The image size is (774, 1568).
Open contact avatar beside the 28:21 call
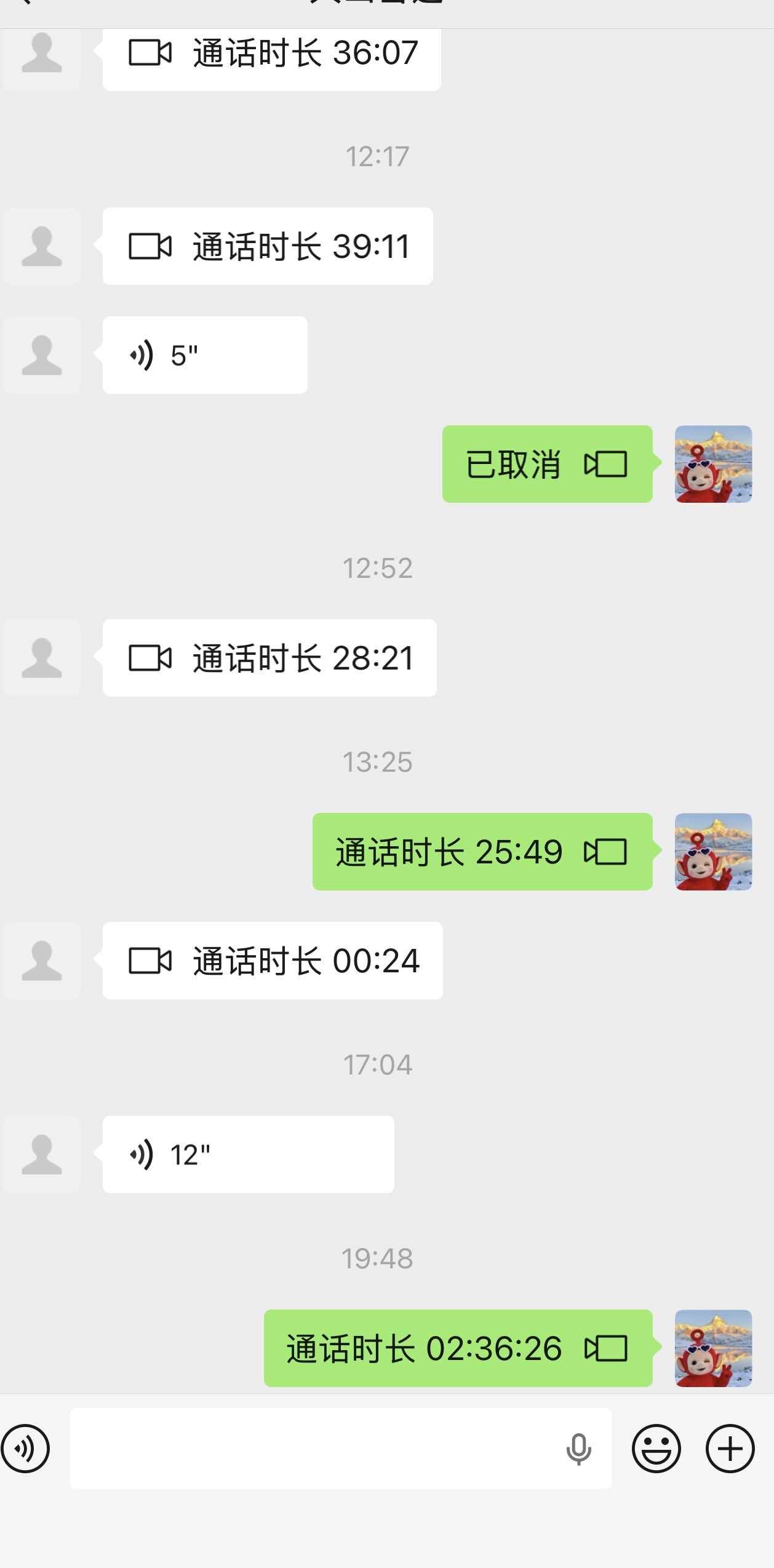pyautogui.click(x=41, y=658)
